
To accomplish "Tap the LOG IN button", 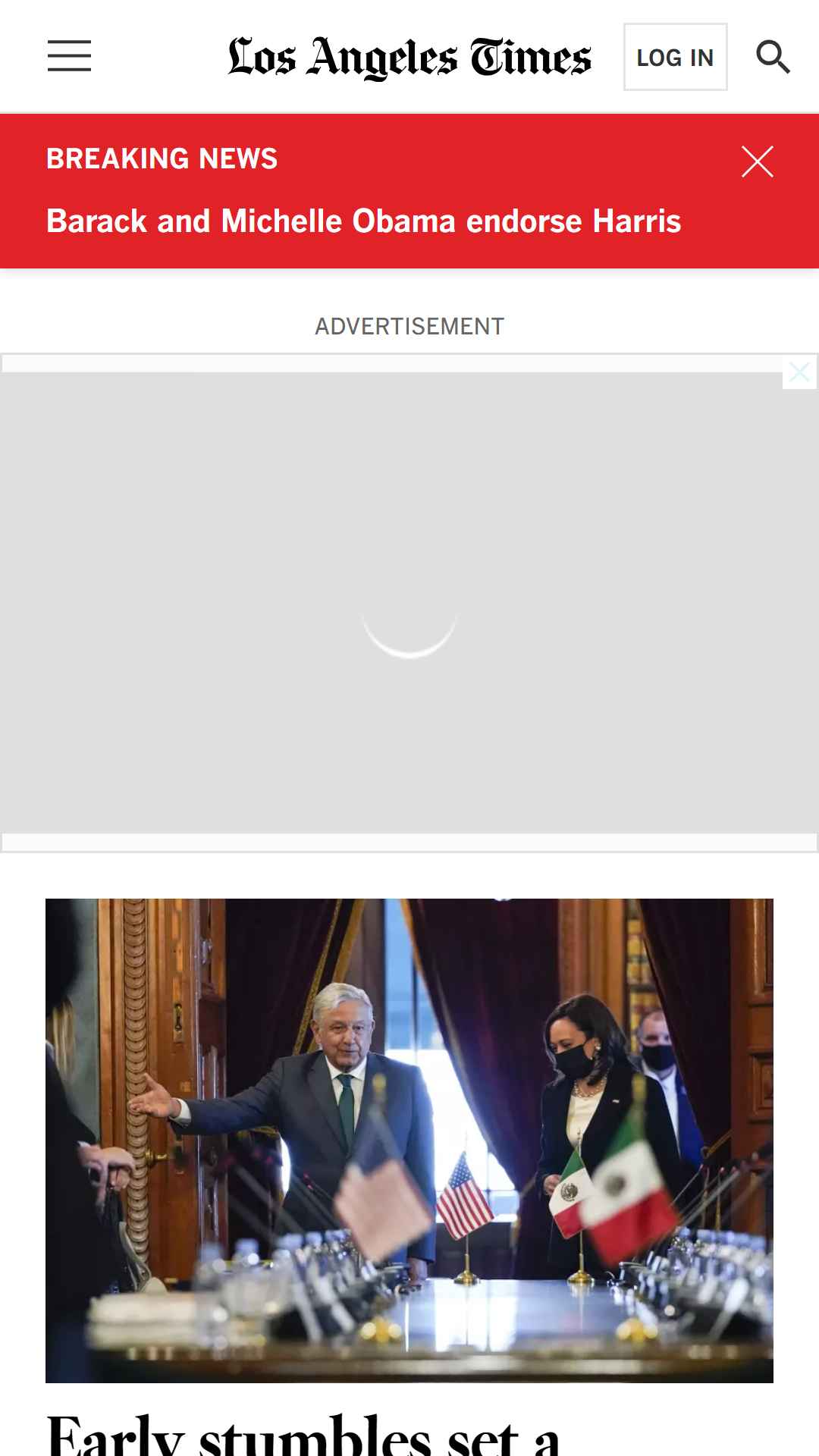I will (675, 57).
